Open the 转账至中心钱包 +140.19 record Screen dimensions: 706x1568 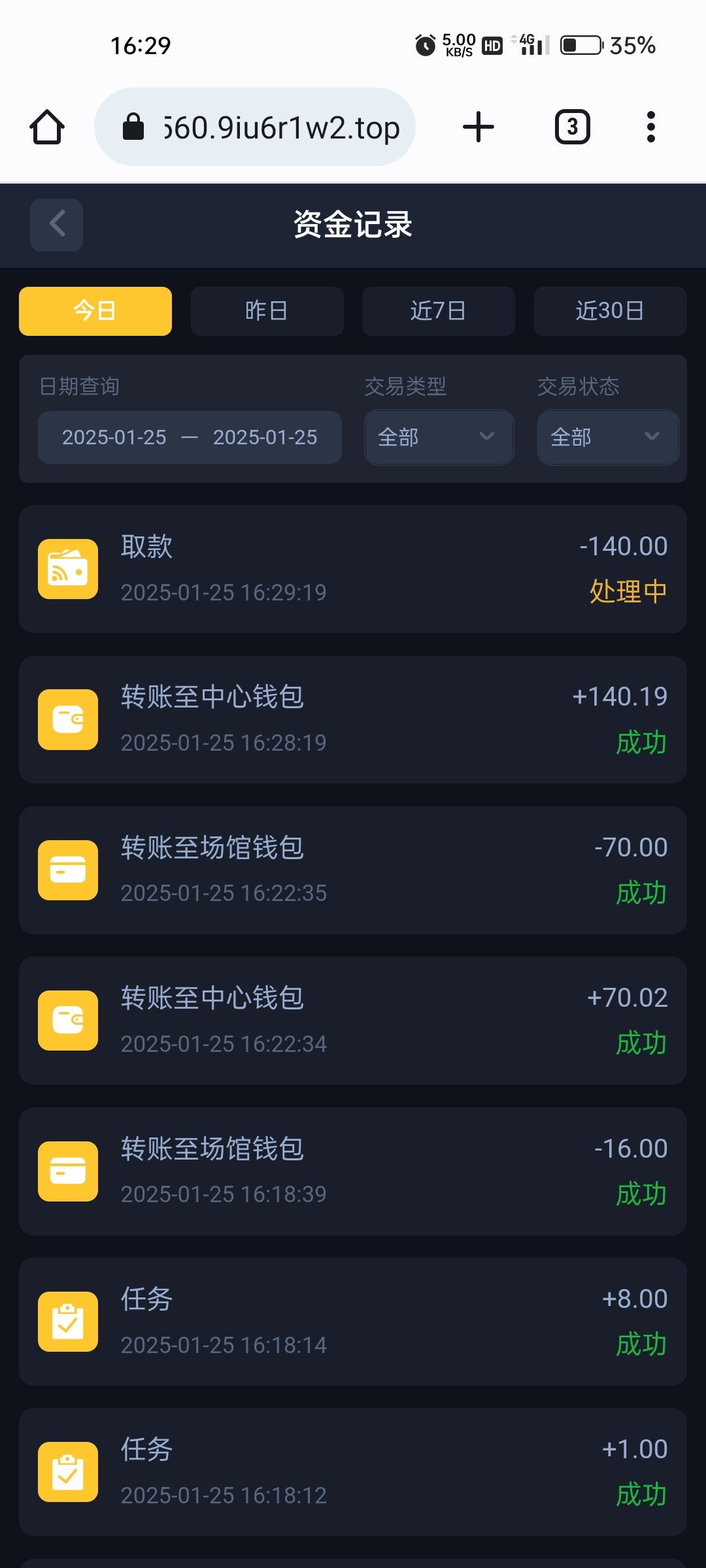(353, 719)
